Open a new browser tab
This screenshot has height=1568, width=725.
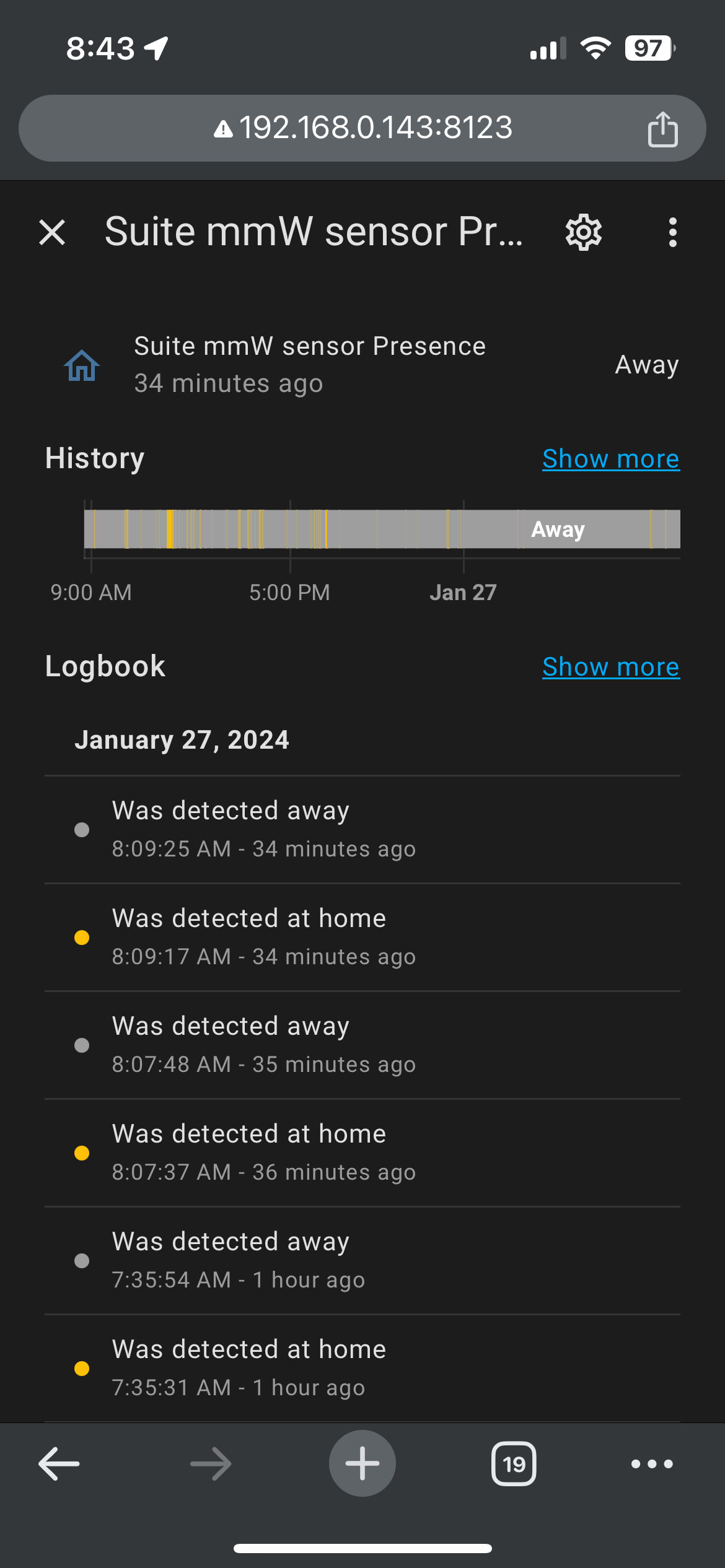[362, 1464]
